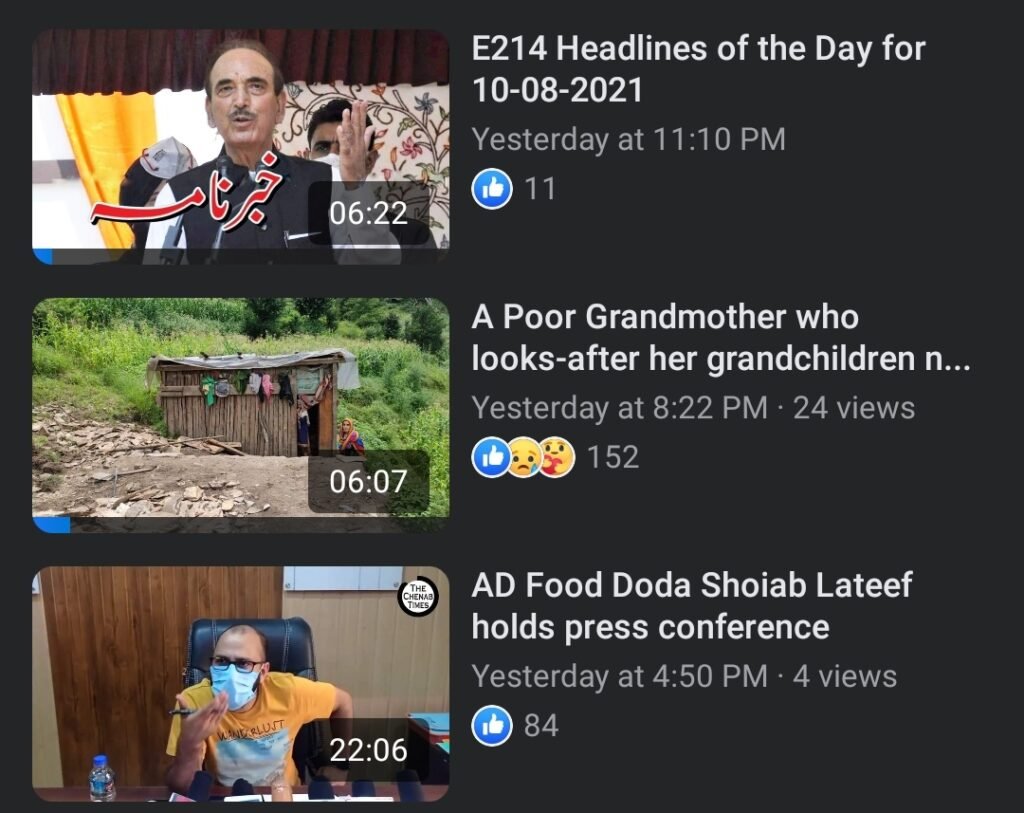This screenshot has height=813, width=1024.
Task: View the 84 likes on the press conference video
Action: click(515, 725)
